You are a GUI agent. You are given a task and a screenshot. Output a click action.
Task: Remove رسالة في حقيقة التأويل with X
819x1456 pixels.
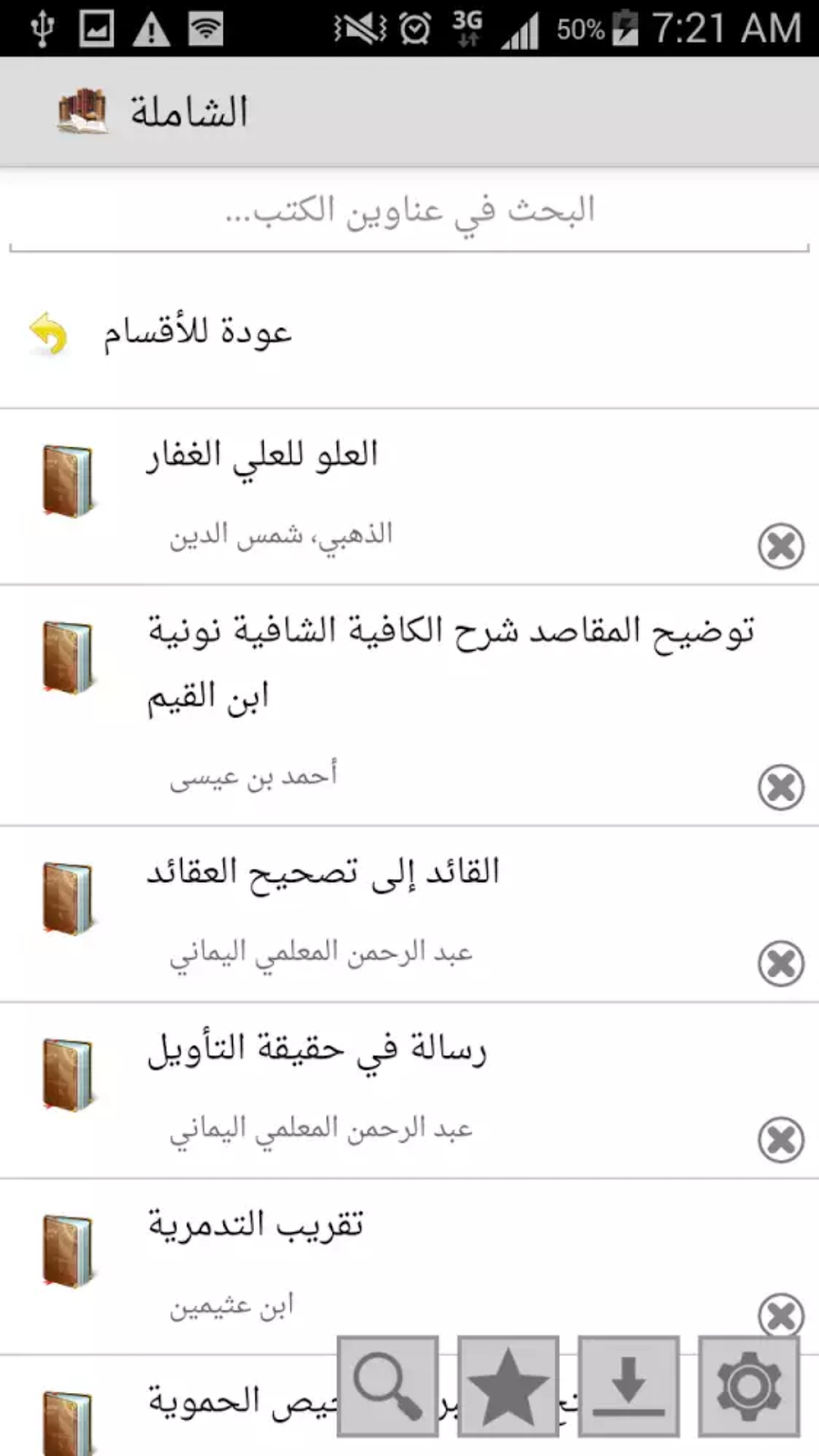(x=781, y=1140)
